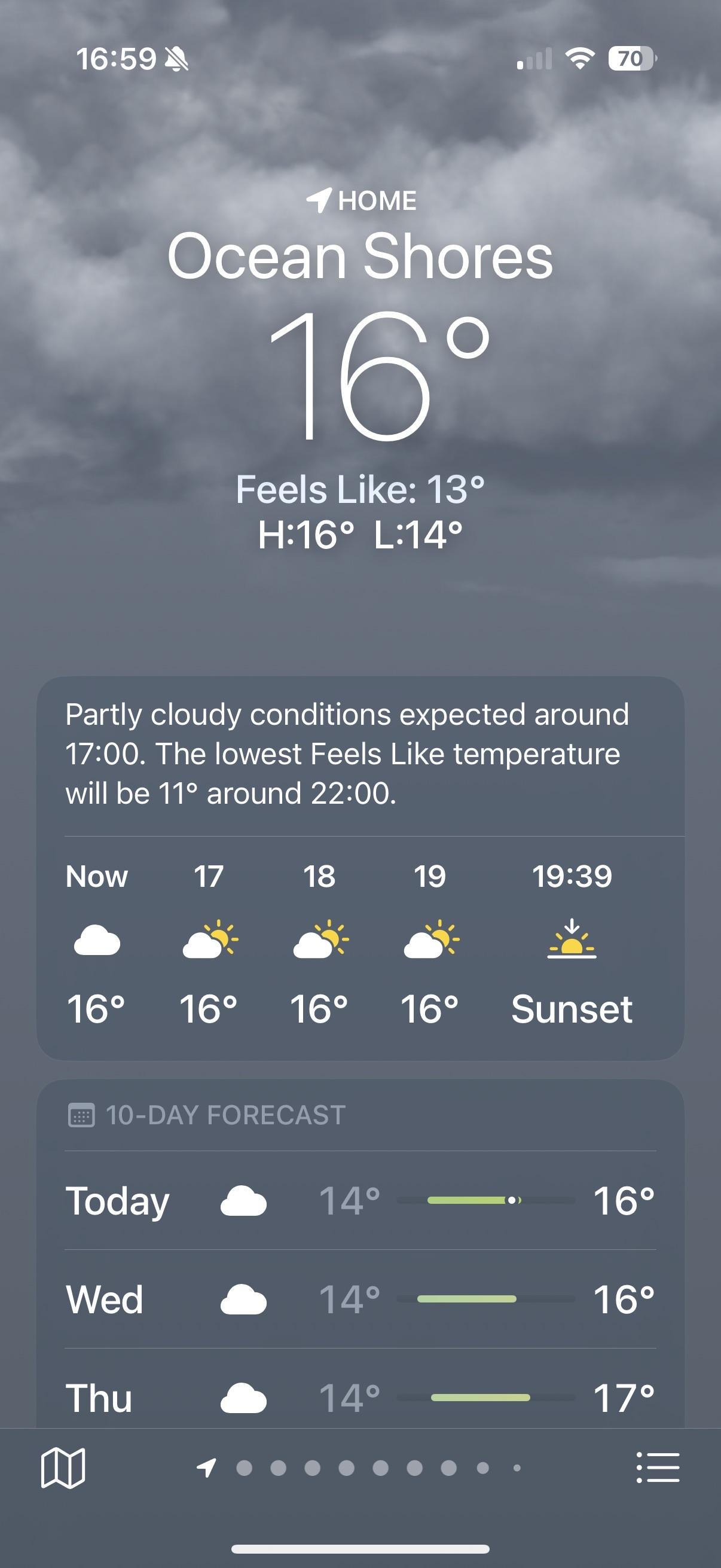Screen dimensions: 721x1568
Task: View Wed forecast details
Action: click(x=360, y=1299)
